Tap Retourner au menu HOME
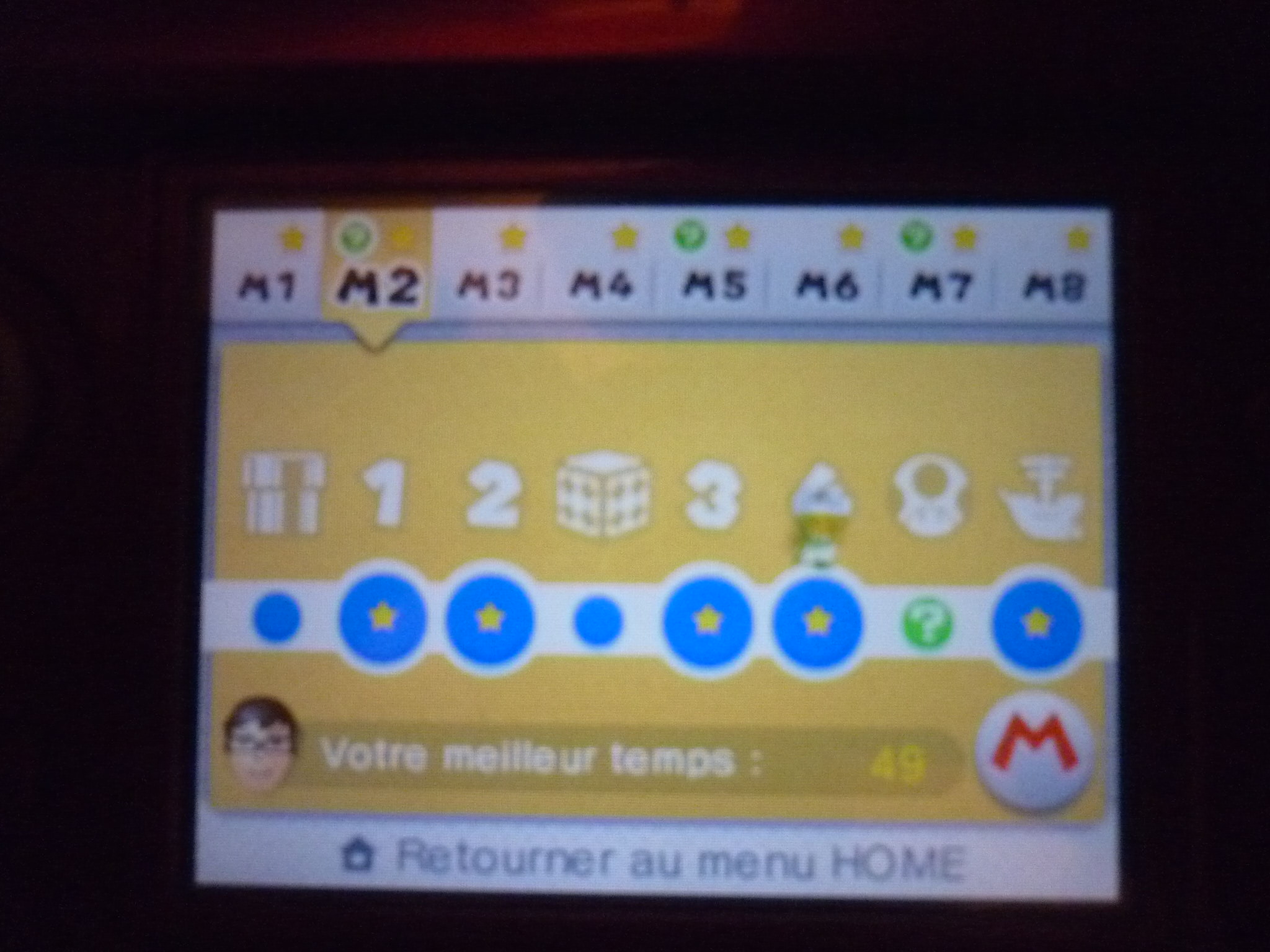Screen dimensions: 1270x952 [654, 858]
